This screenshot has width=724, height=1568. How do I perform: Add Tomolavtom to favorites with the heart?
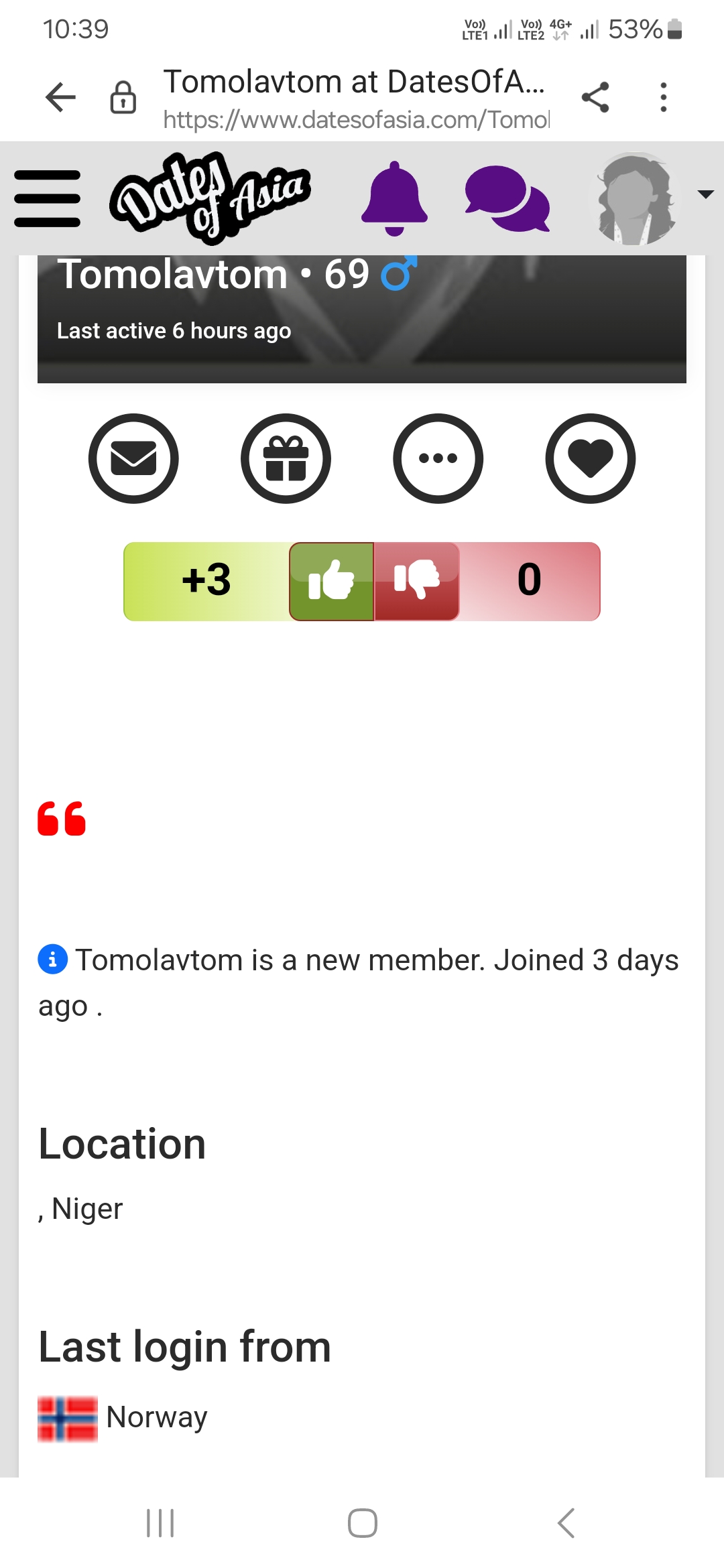pos(590,458)
